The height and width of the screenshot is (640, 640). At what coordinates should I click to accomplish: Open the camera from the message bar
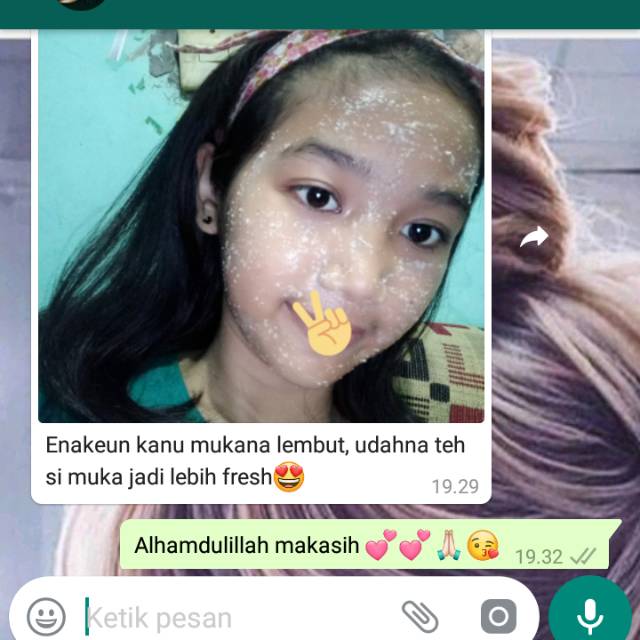tap(497, 615)
